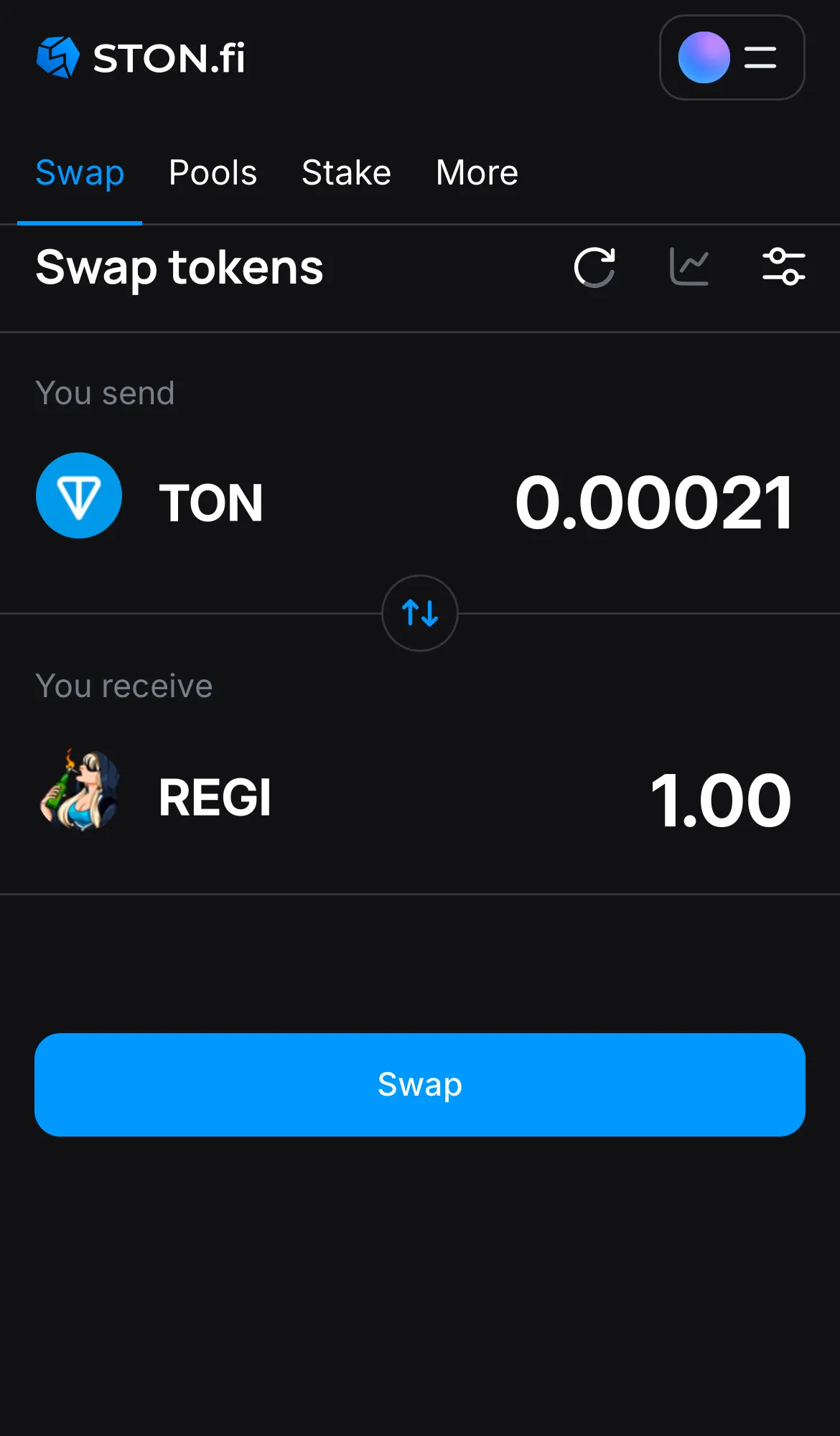
Task: Refresh the swap quote
Action: click(x=594, y=267)
